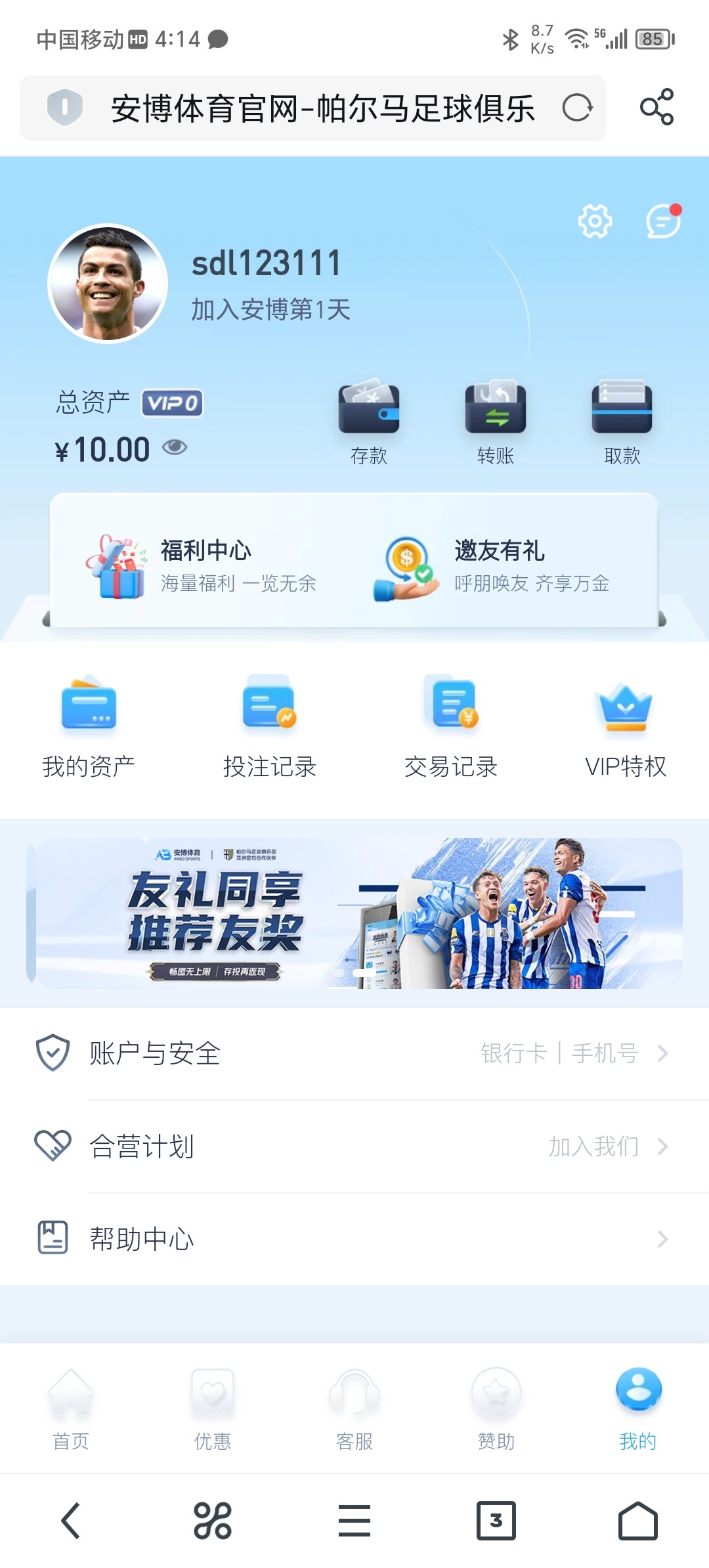Check 投注记录 betting records

coord(269,727)
